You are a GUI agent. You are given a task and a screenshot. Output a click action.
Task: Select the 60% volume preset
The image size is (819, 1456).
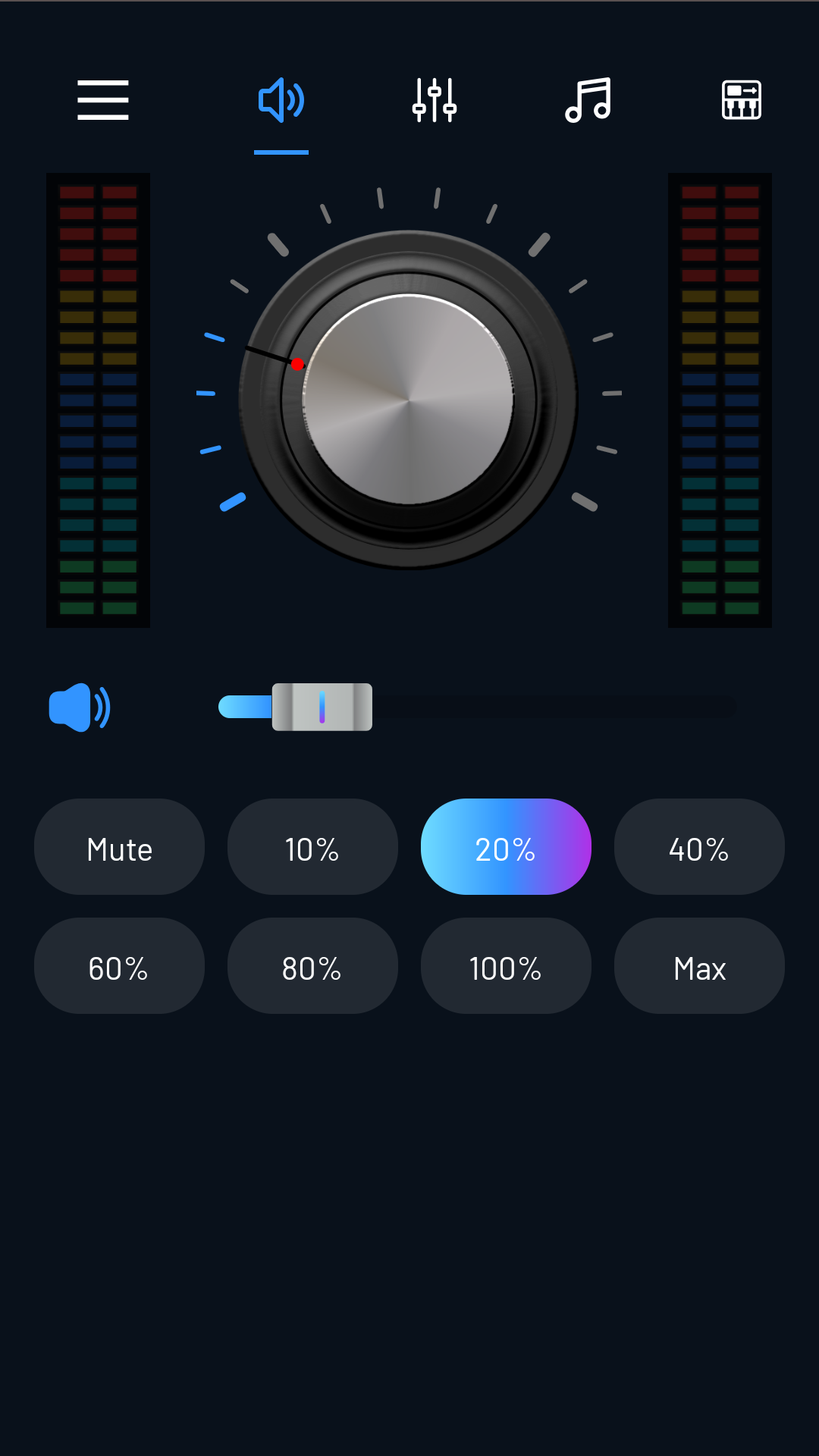(x=119, y=966)
